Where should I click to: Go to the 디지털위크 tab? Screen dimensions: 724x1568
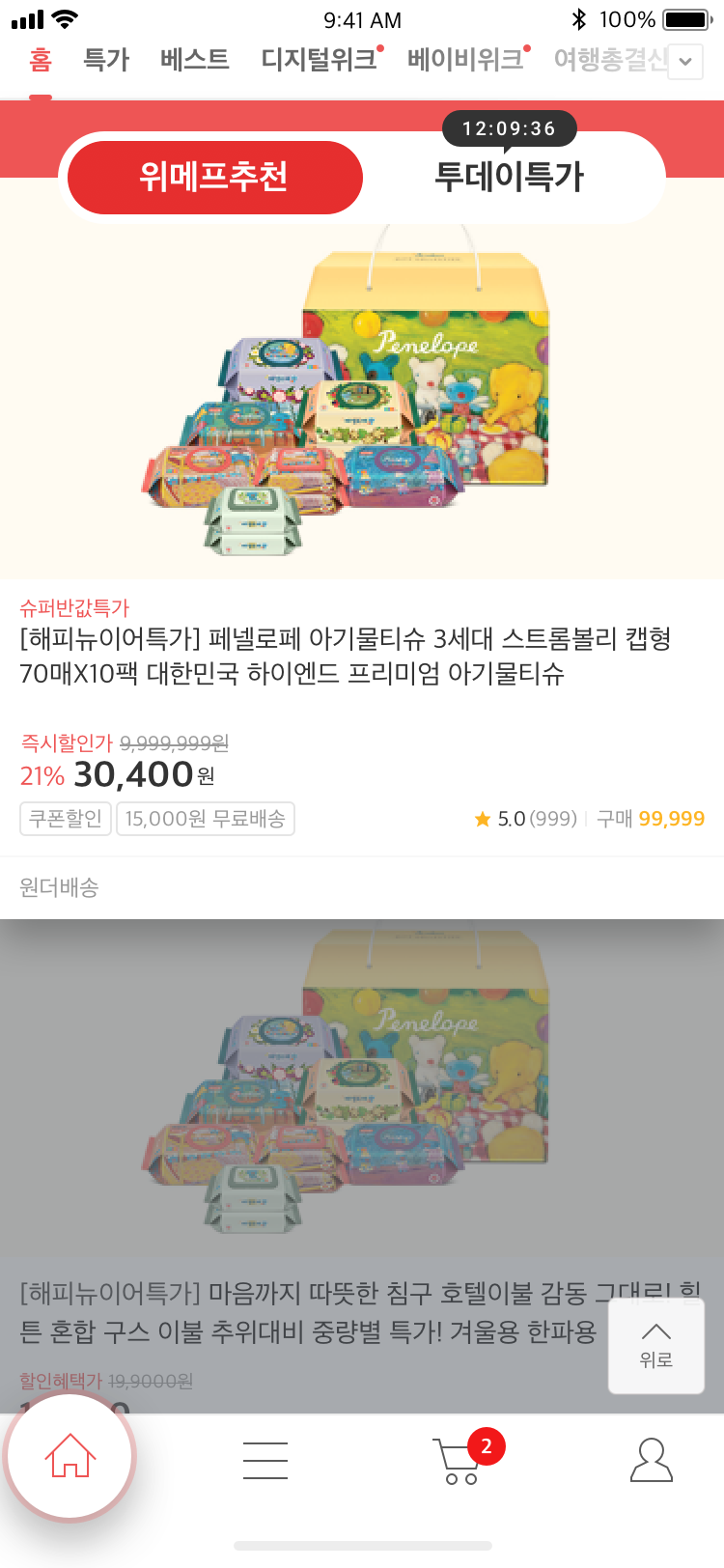tap(319, 60)
